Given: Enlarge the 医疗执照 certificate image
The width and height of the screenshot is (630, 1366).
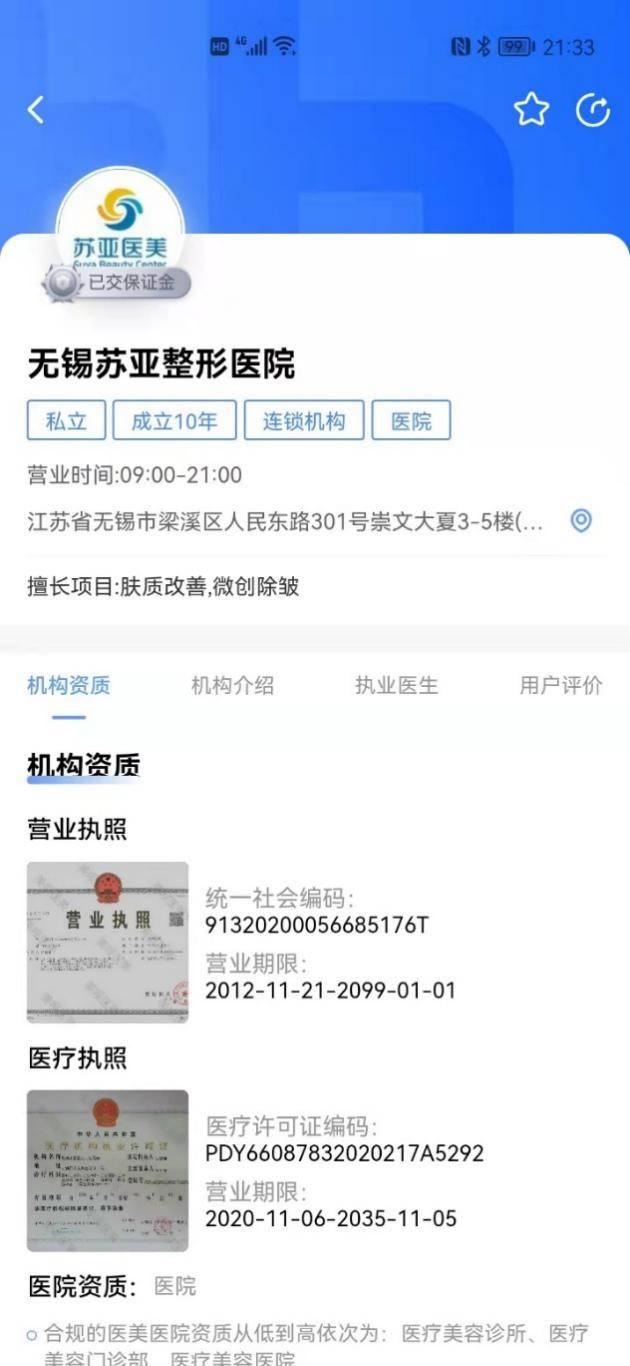Looking at the screenshot, I should click(x=107, y=1170).
